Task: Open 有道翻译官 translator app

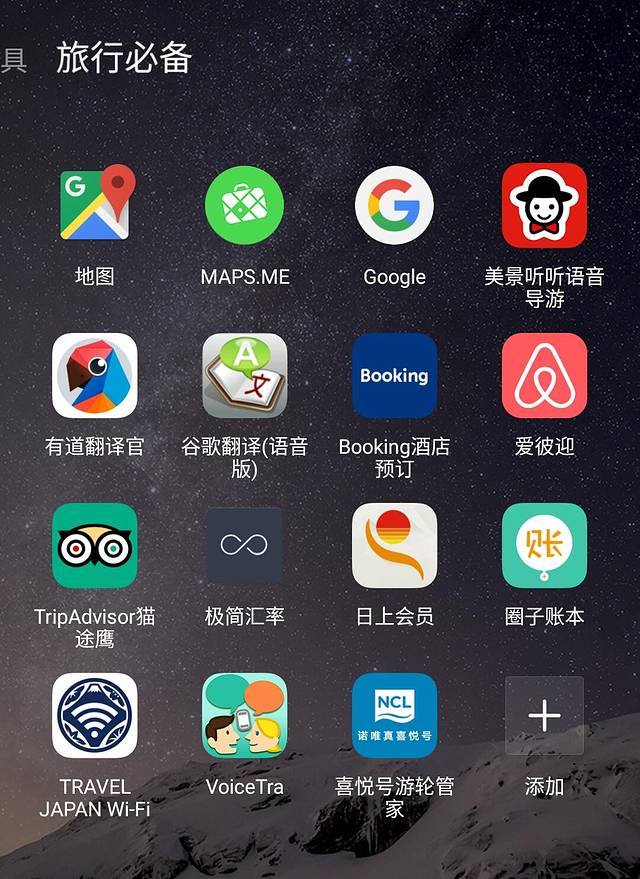Action: pos(95,375)
